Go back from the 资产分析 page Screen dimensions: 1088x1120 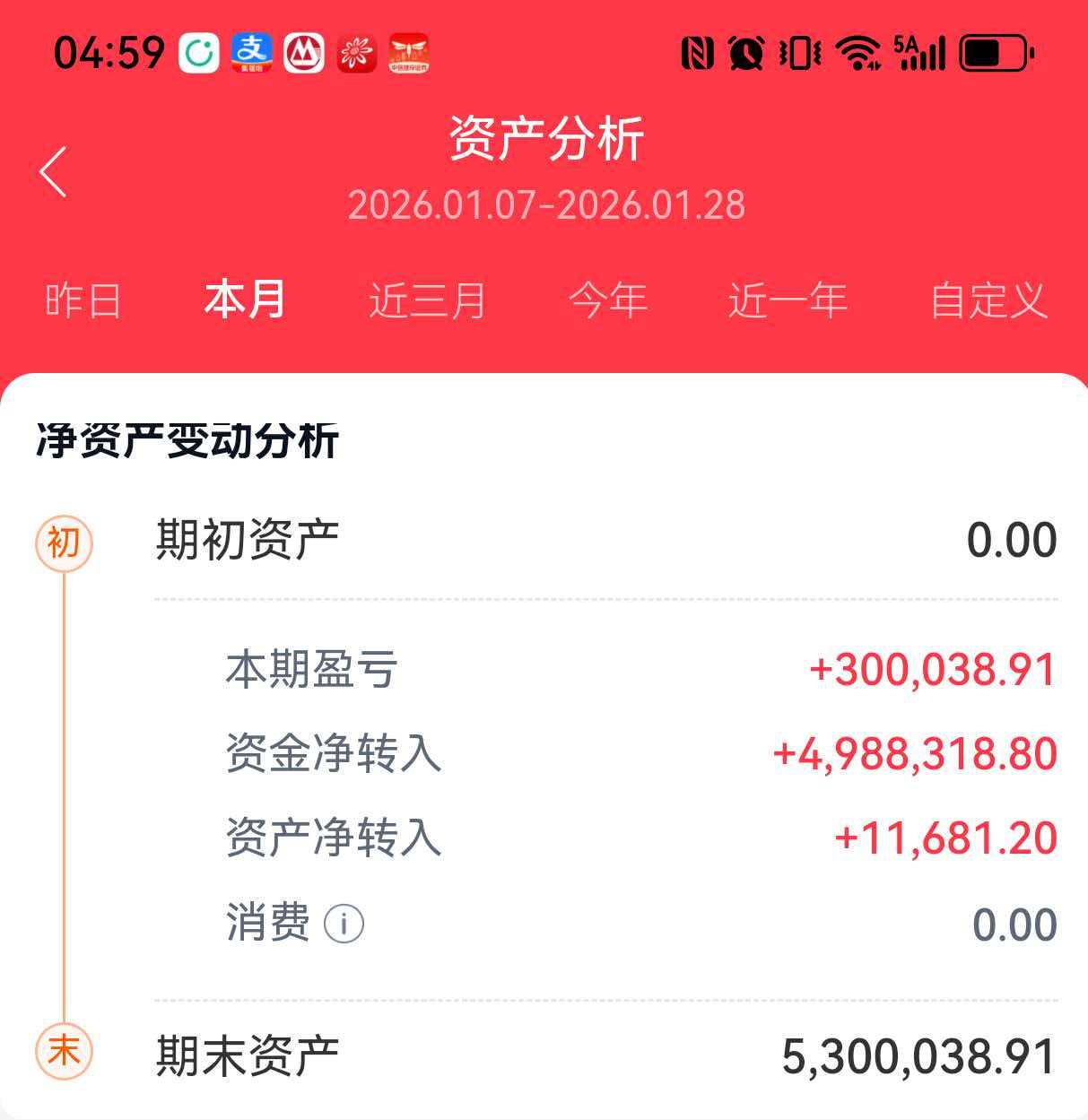54,171
